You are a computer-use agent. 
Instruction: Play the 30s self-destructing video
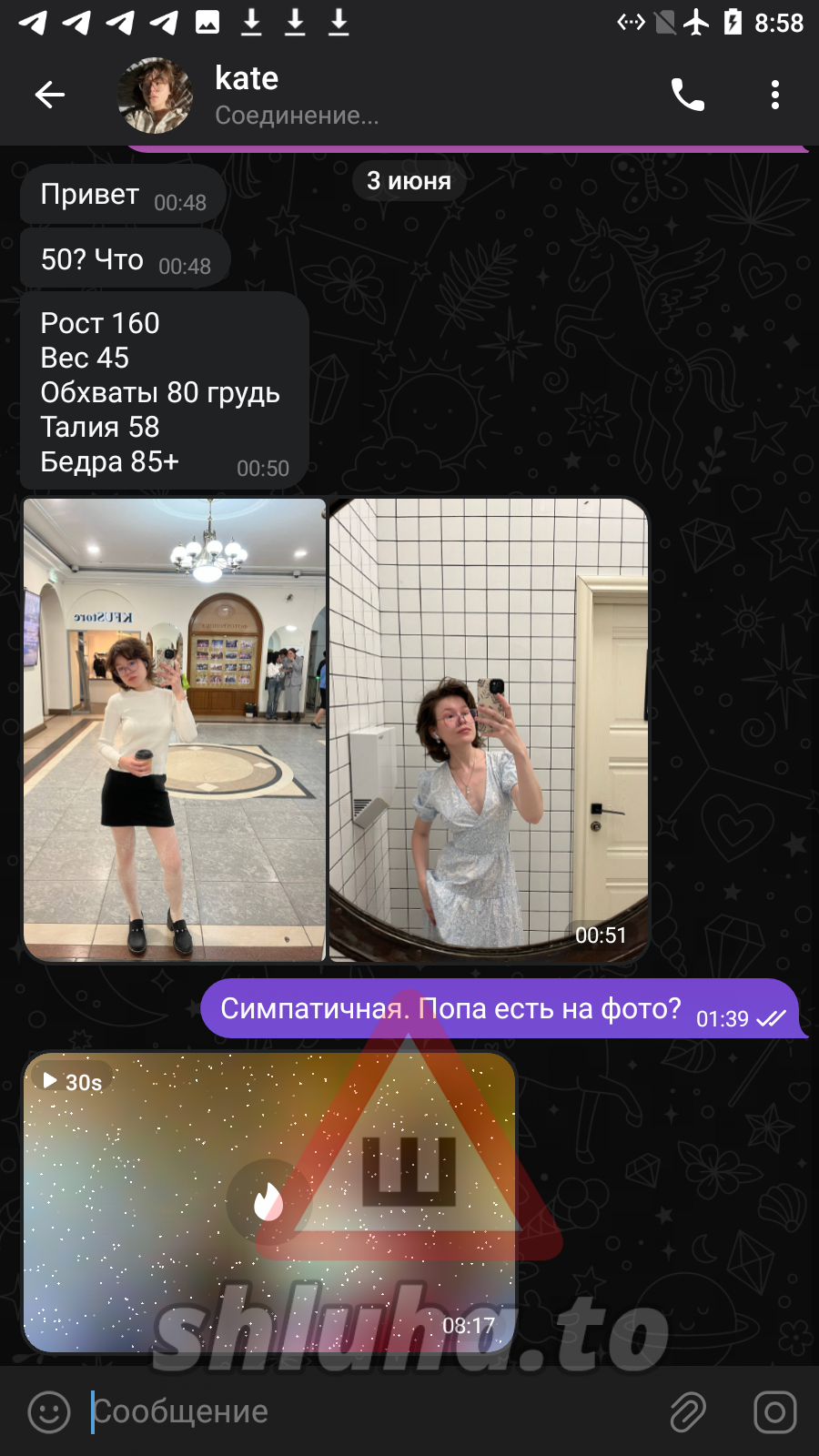pos(269,1201)
